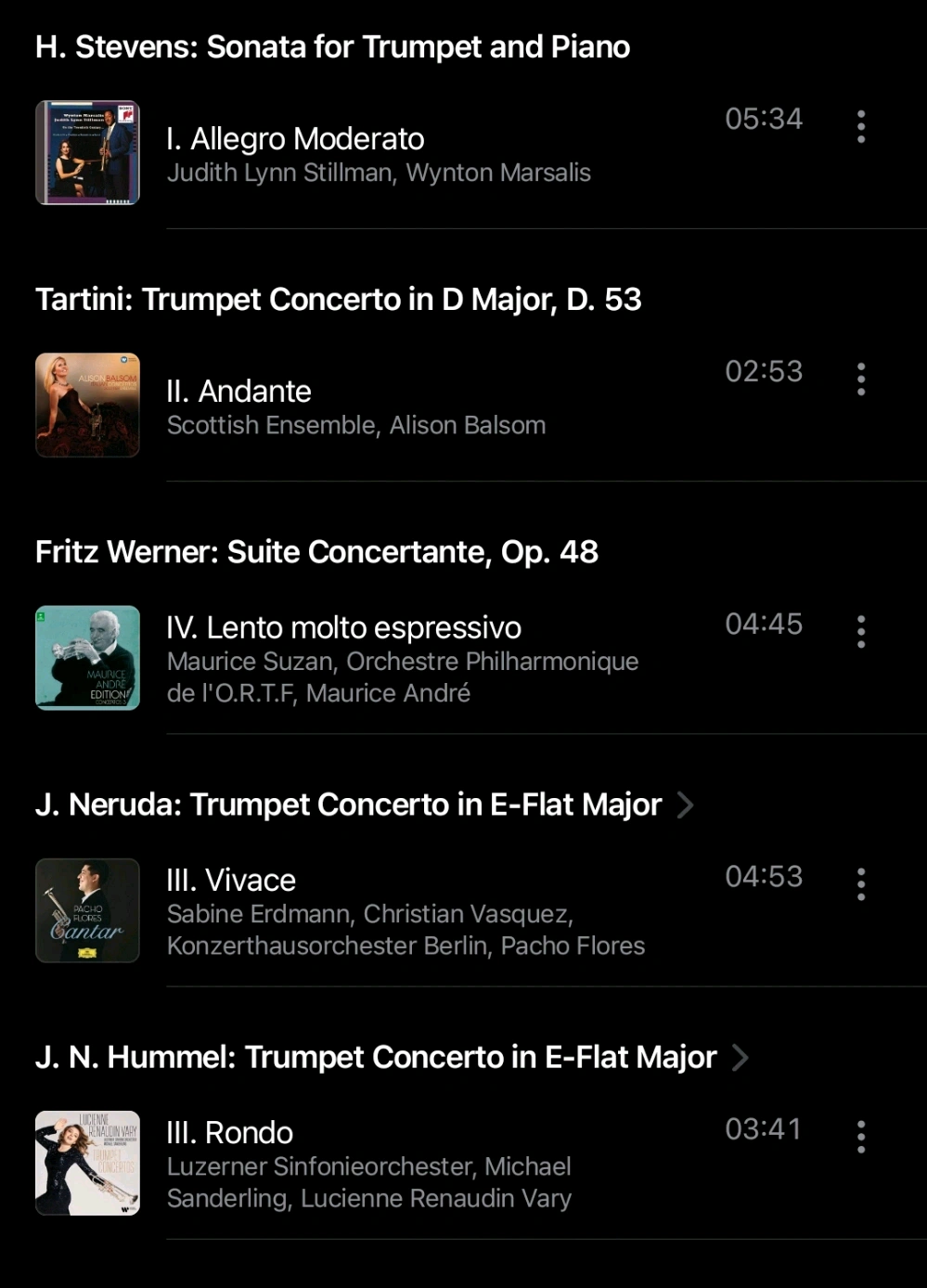Viewport: 927px width, 1288px height.
Task: Open options for IV. Lento molto espressivo
Action: [861, 631]
